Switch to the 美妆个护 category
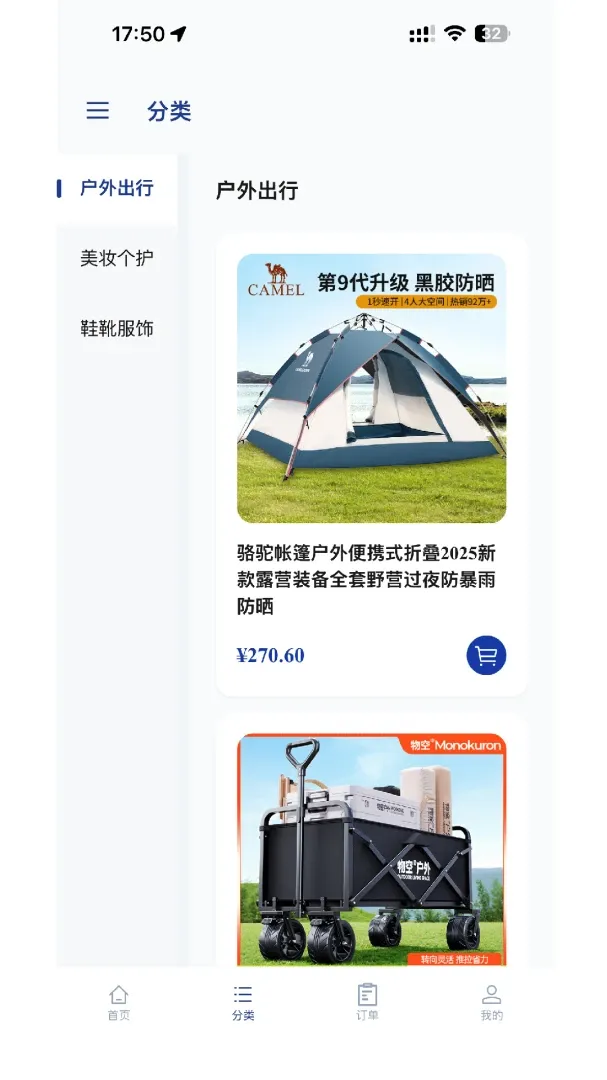The image size is (607, 1080). click(x=116, y=258)
